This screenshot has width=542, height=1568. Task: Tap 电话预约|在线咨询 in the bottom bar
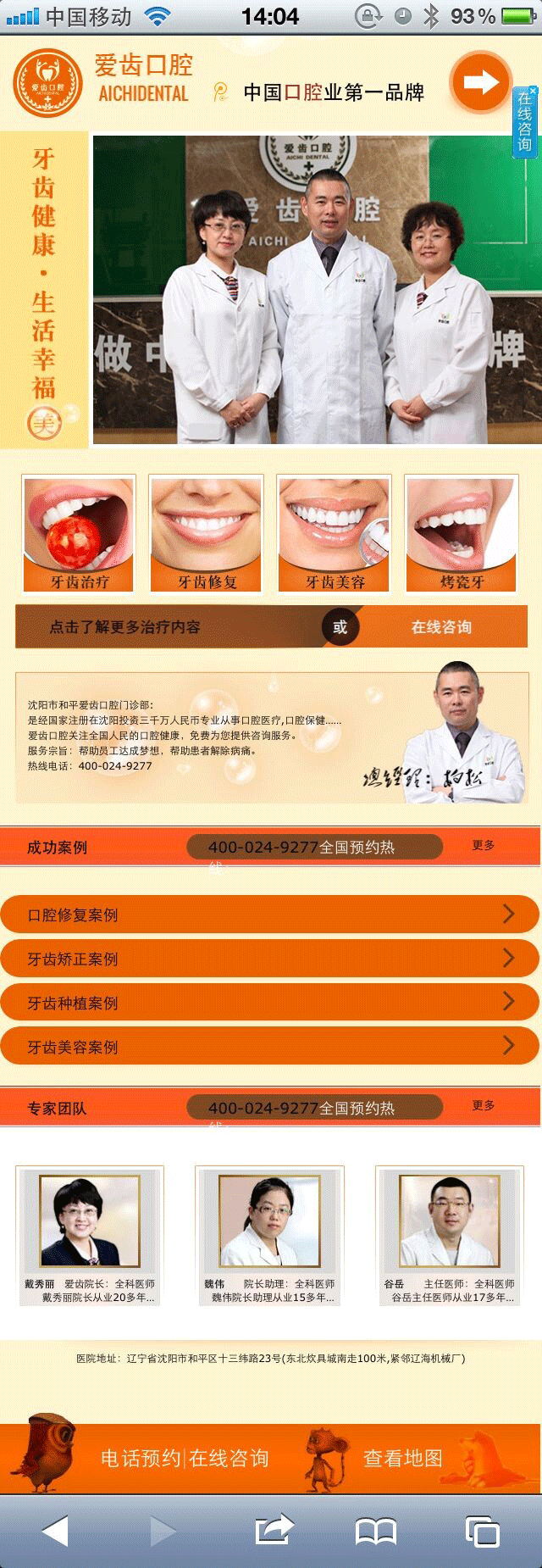[185, 1458]
